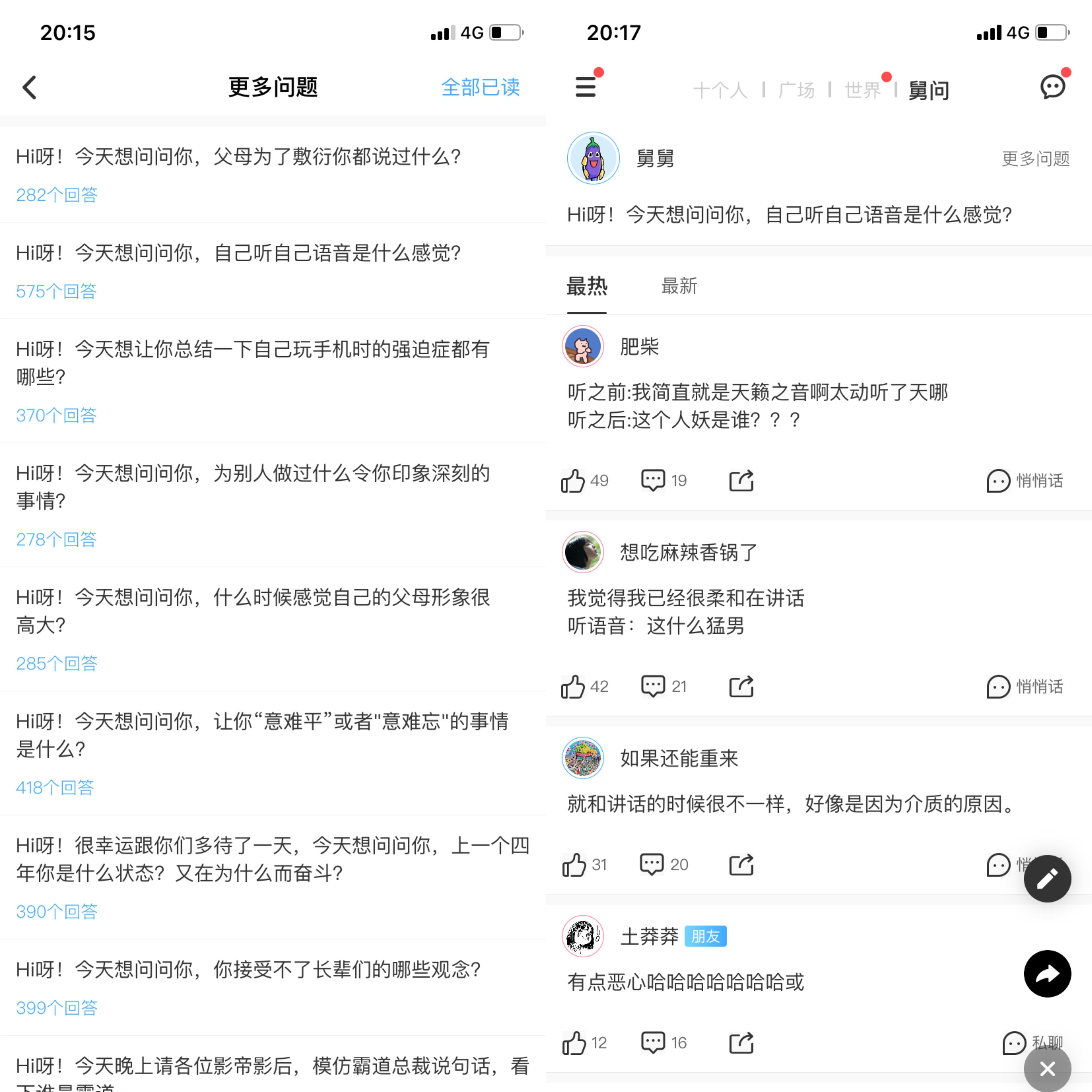This screenshot has height=1092, width=1092.
Task: Switch to the 最新 answers tab
Action: 679,286
